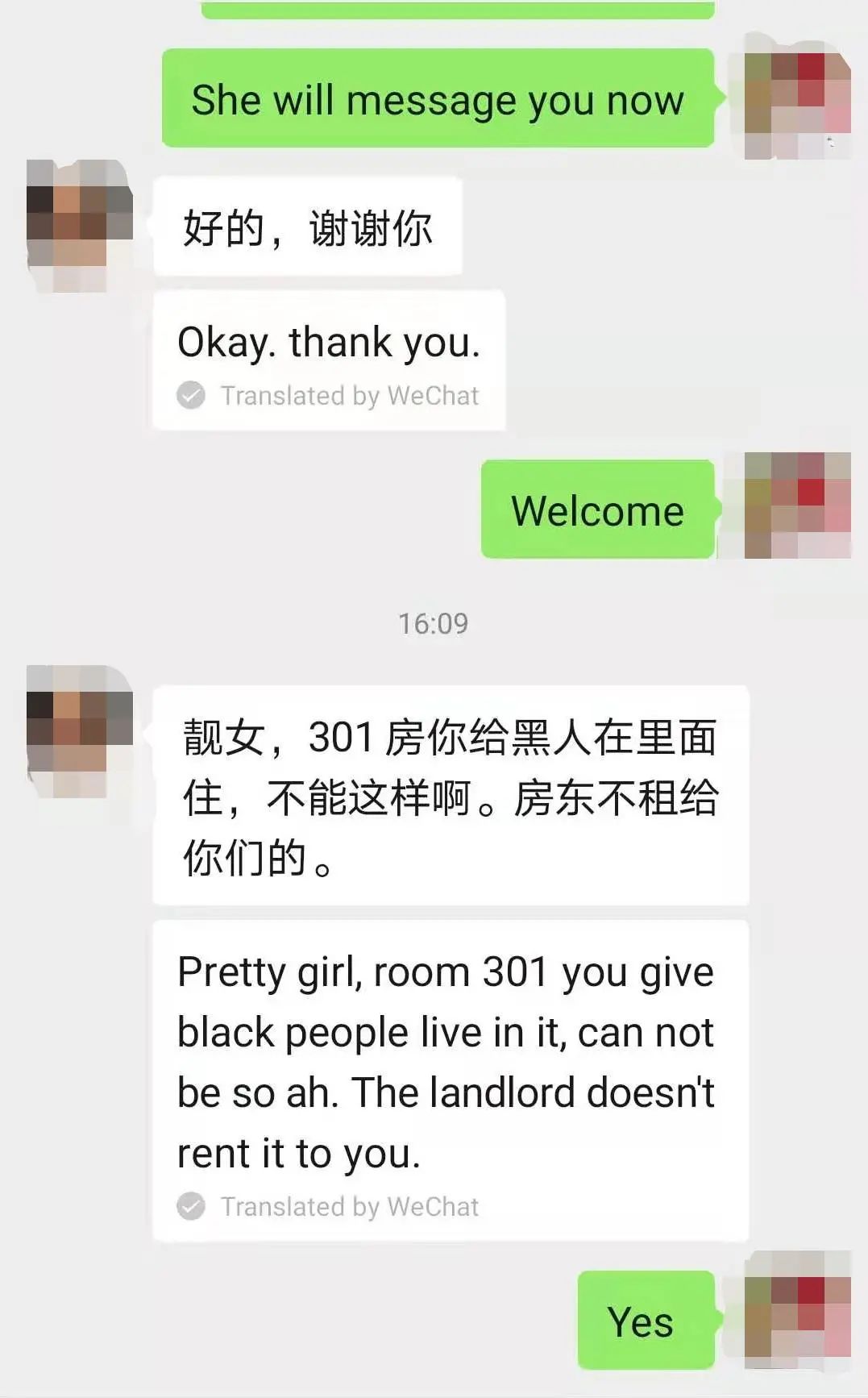Tap the 16:09 timestamp label
This screenshot has height=1398, width=868.
point(434,621)
